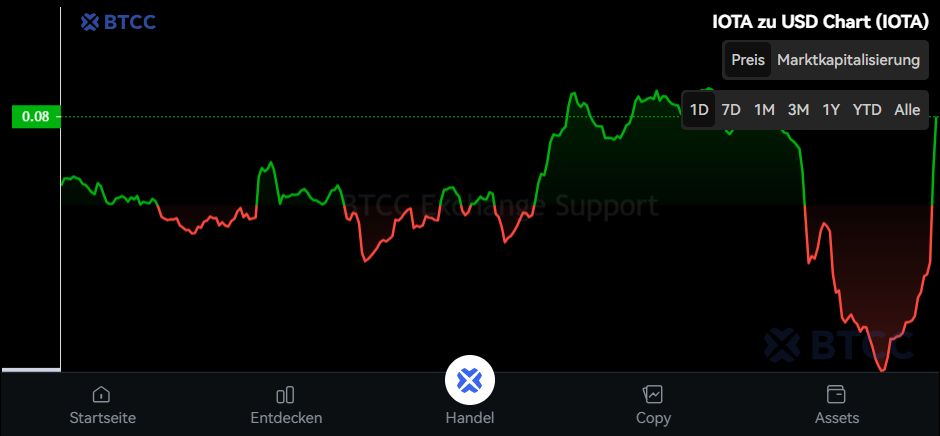Image resolution: width=940 pixels, height=436 pixels.
Task: Select the 1Y time range
Action: click(831, 110)
